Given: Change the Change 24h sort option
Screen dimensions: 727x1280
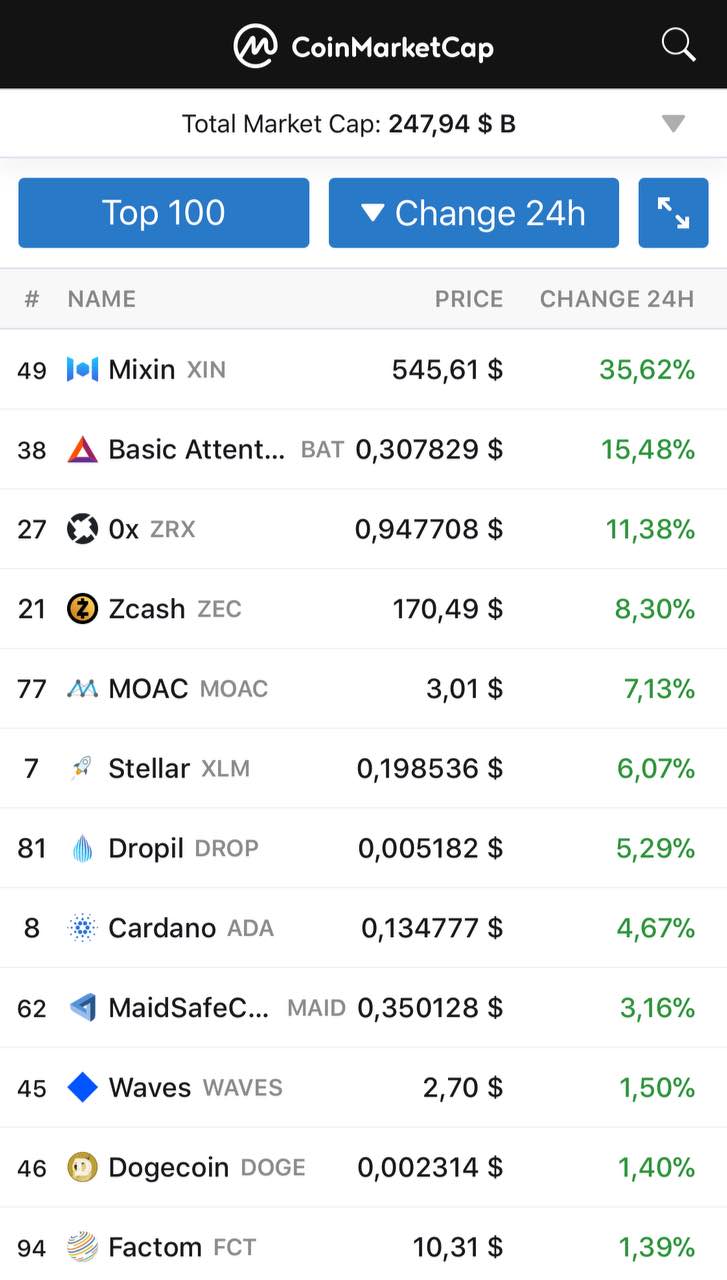Looking at the screenshot, I should [x=474, y=213].
